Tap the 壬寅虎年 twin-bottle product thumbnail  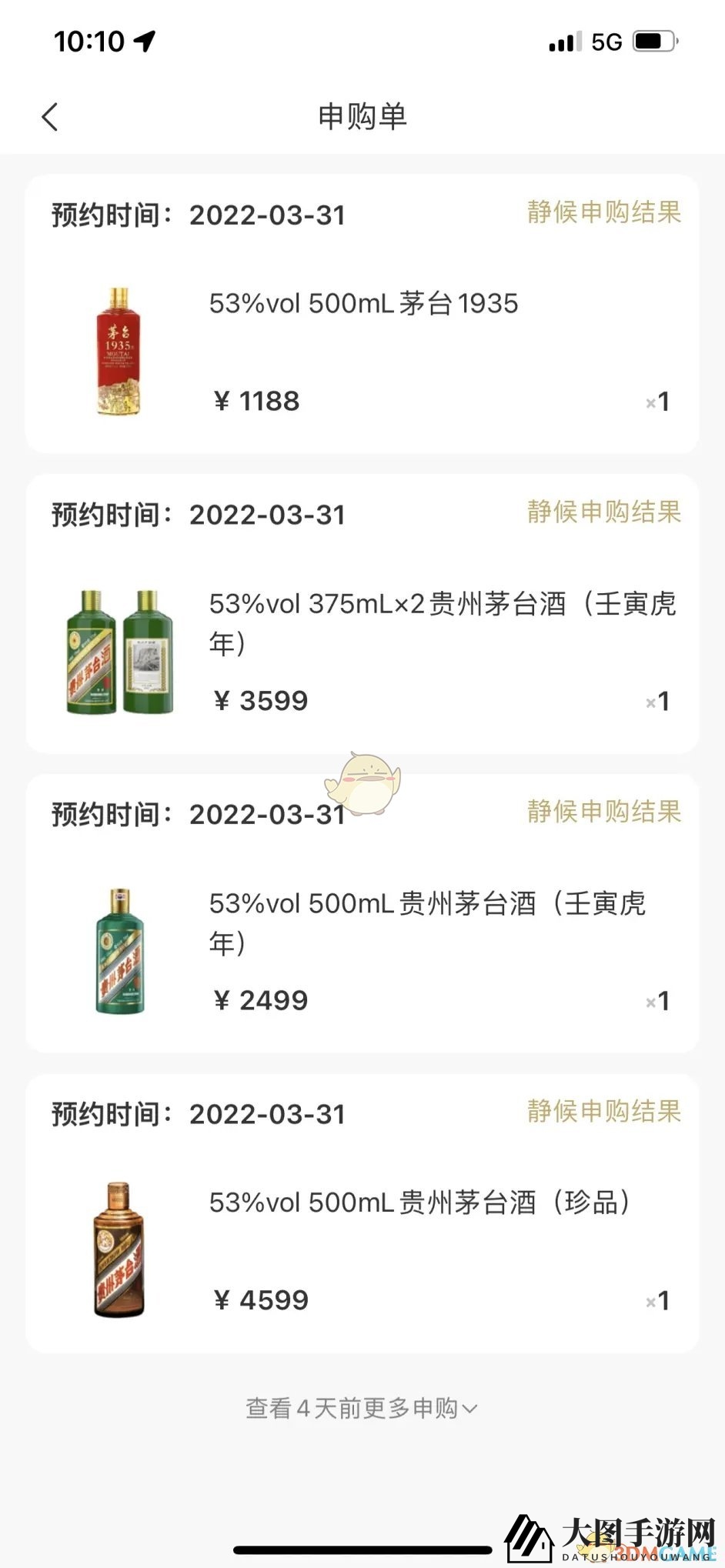point(119,653)
